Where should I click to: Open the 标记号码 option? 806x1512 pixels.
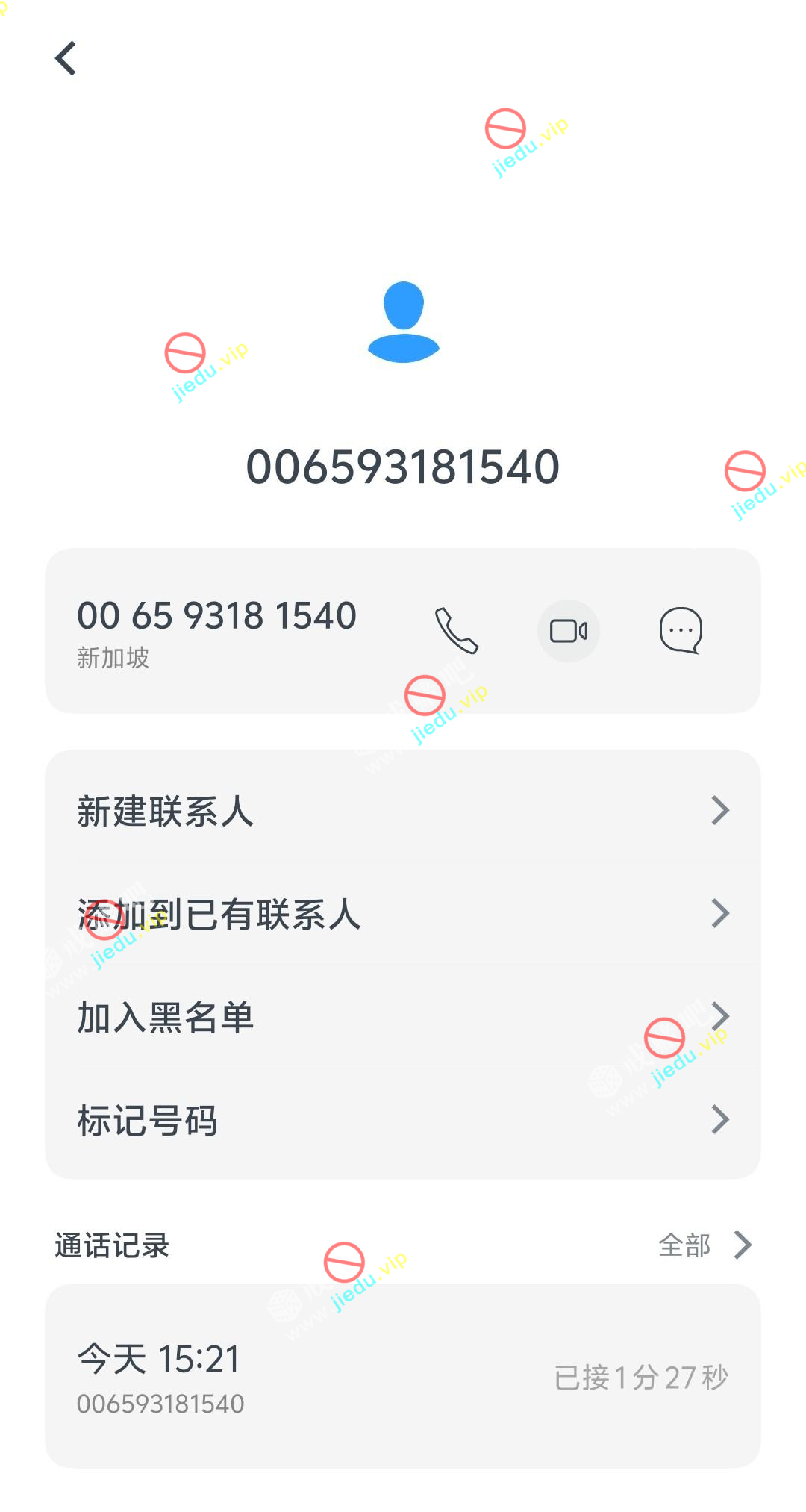(x=403, y=1120)
